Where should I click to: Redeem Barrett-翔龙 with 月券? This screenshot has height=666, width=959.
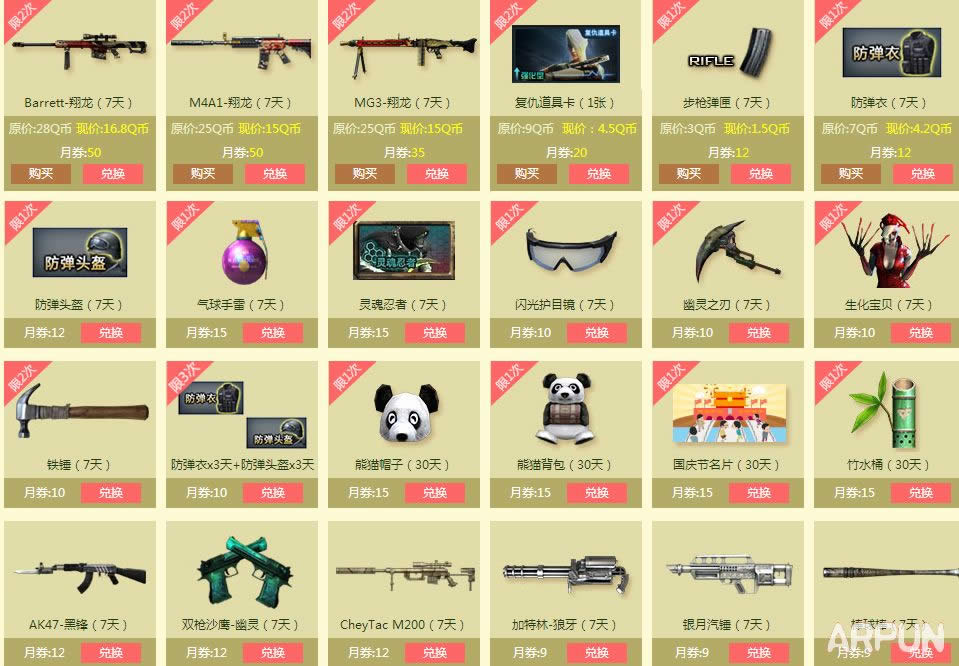pyautogui.click(x=112, y=173)
